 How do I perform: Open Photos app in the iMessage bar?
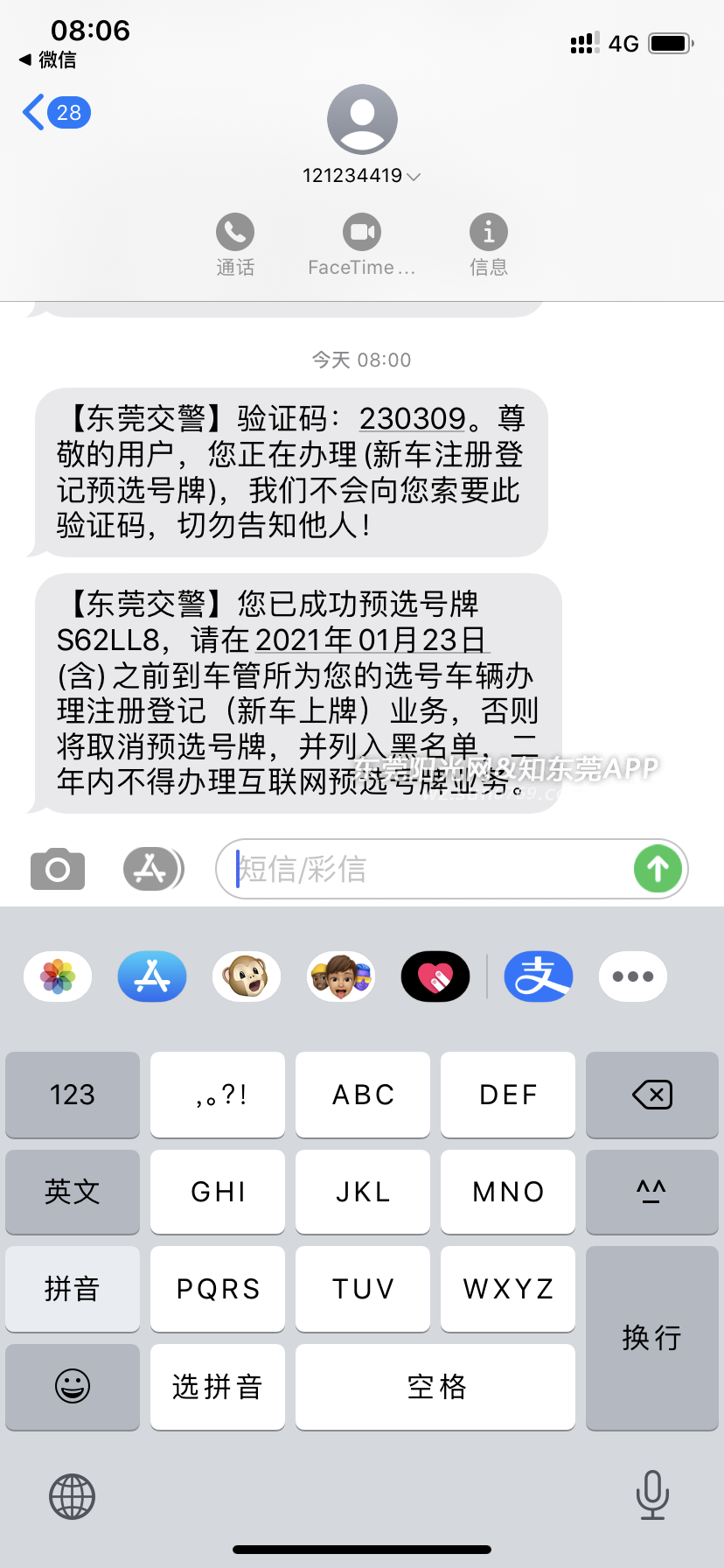tap(58, 976)
